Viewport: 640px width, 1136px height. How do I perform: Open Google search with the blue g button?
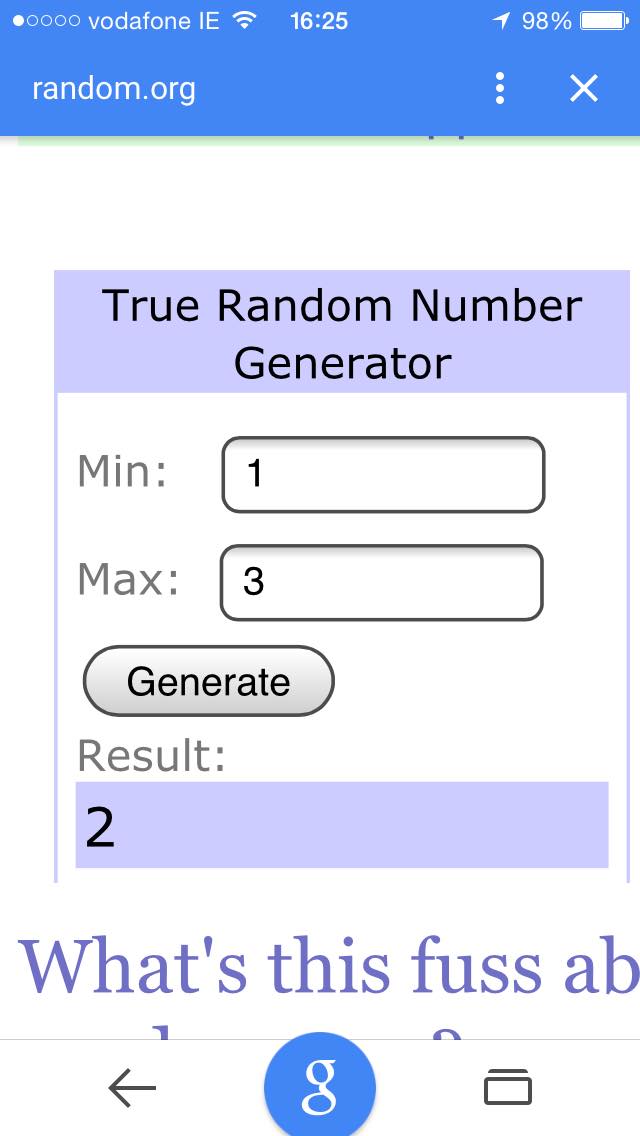(x=320, y=1088)
